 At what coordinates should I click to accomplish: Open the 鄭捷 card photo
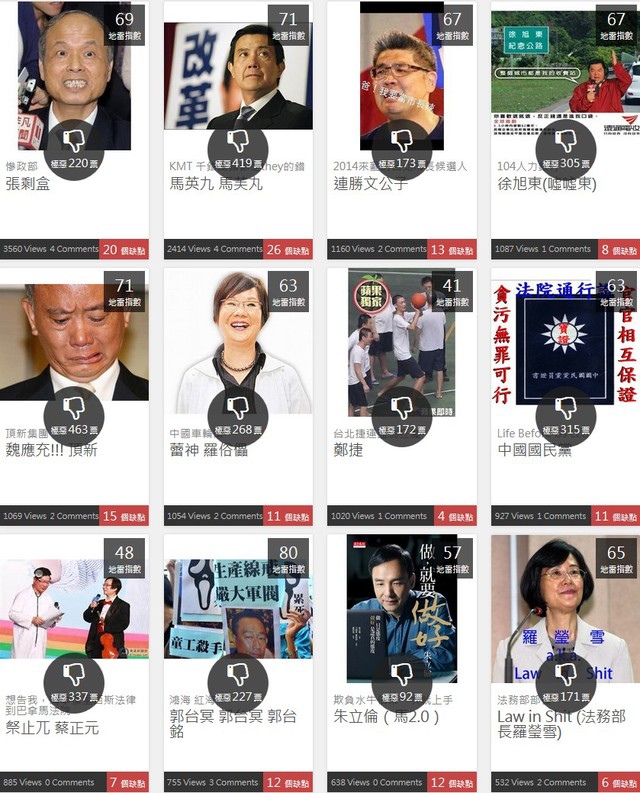401,330
